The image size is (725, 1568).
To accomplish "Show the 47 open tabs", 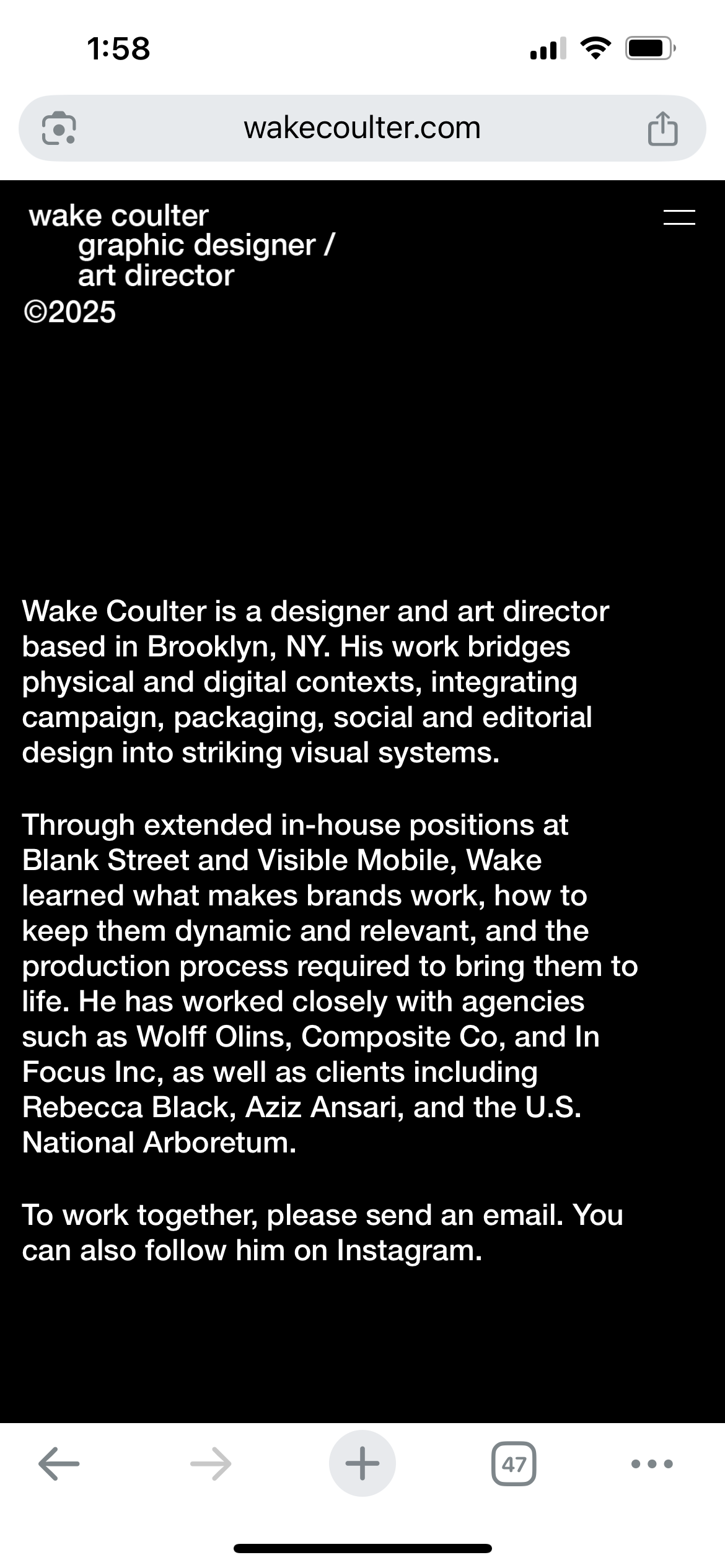I will (x=514, y=1464).
